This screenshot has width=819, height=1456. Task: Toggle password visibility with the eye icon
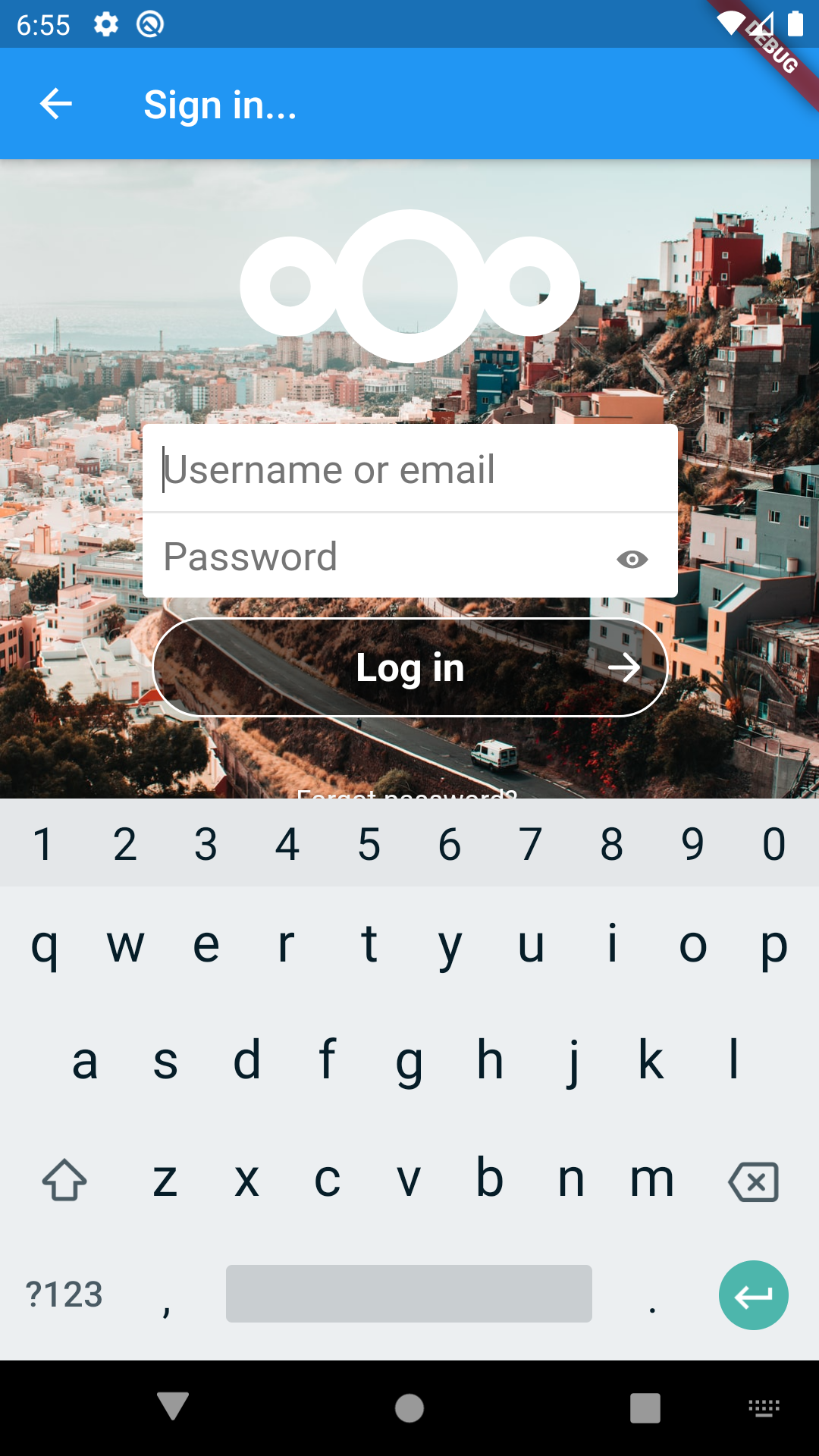click(632, 560)
